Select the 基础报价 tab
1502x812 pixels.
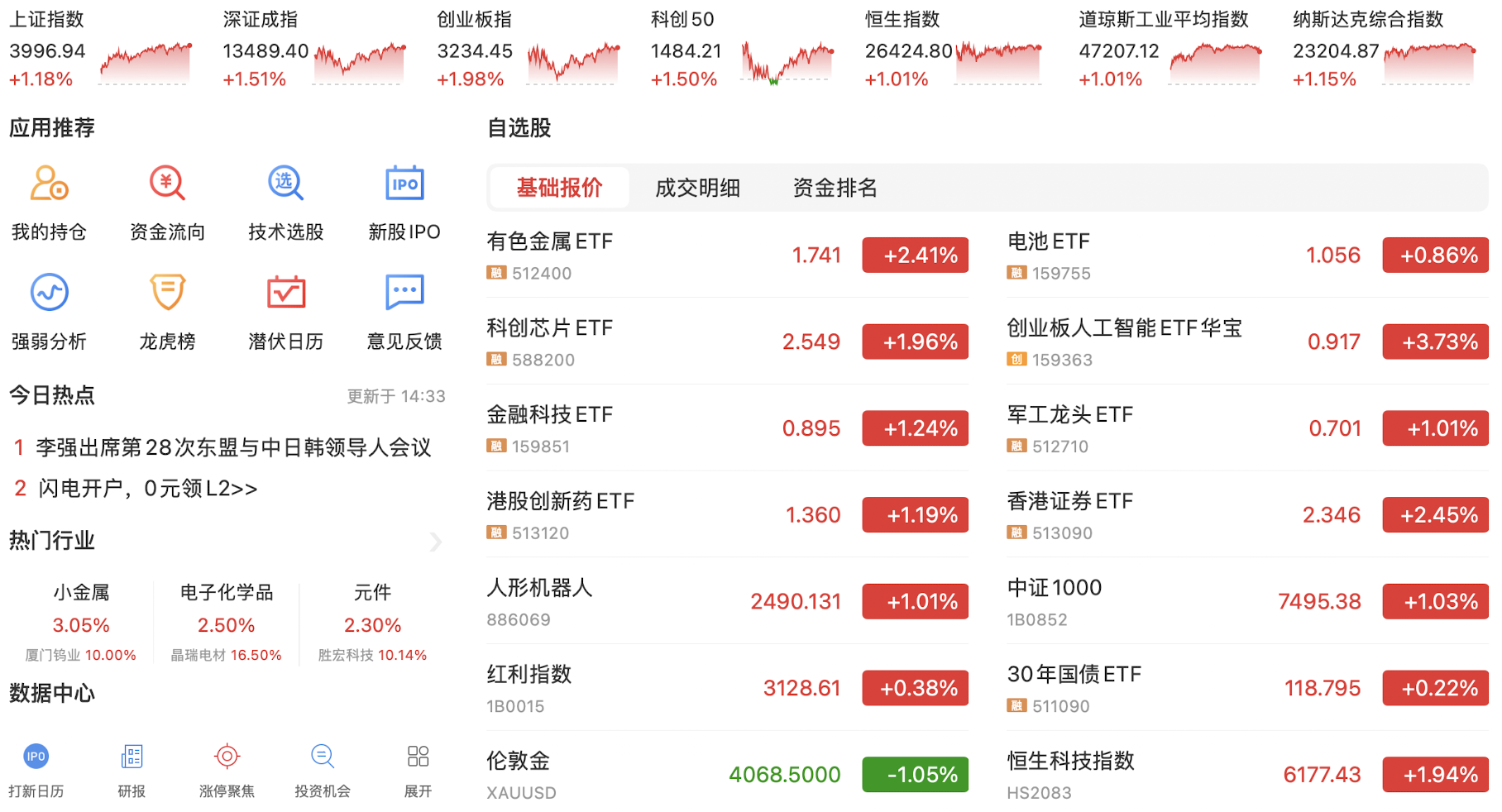click(x=559, y=188)
